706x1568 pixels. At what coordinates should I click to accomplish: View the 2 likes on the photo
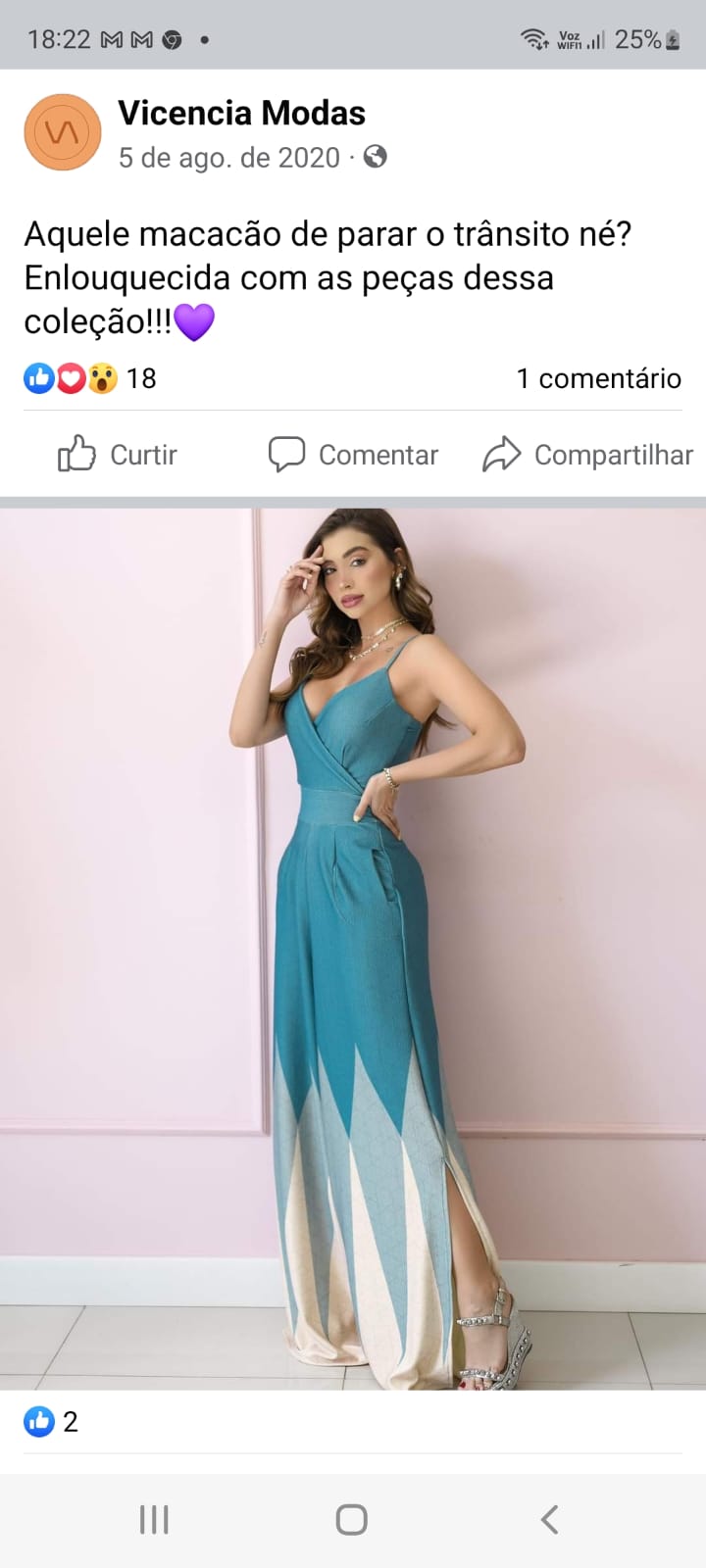[51, 1421]
